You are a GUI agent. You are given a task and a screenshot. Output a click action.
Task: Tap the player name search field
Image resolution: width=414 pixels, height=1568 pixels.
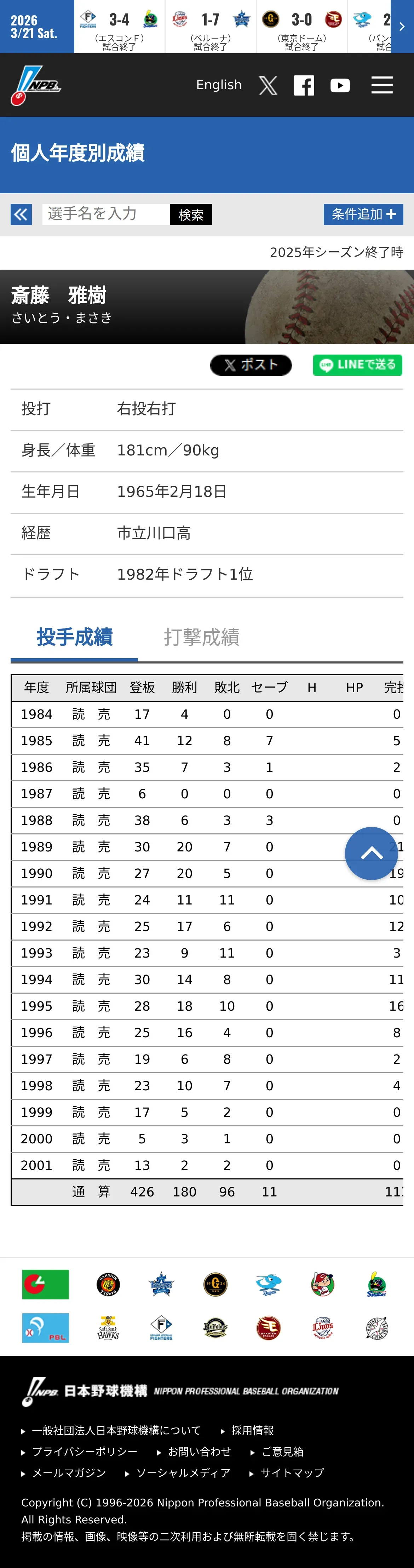pos(106,214)
